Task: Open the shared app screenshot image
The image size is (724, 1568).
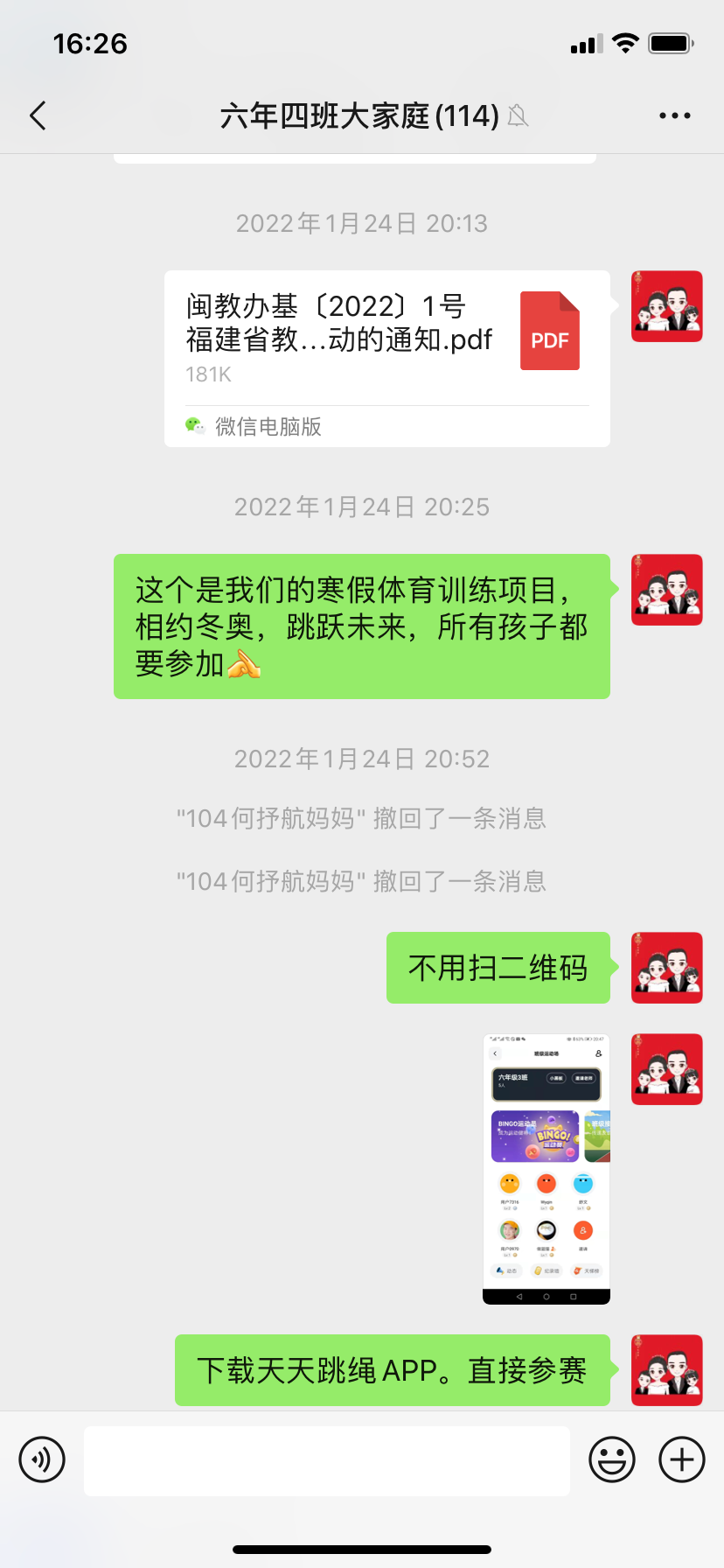Action: [546, 1168]
